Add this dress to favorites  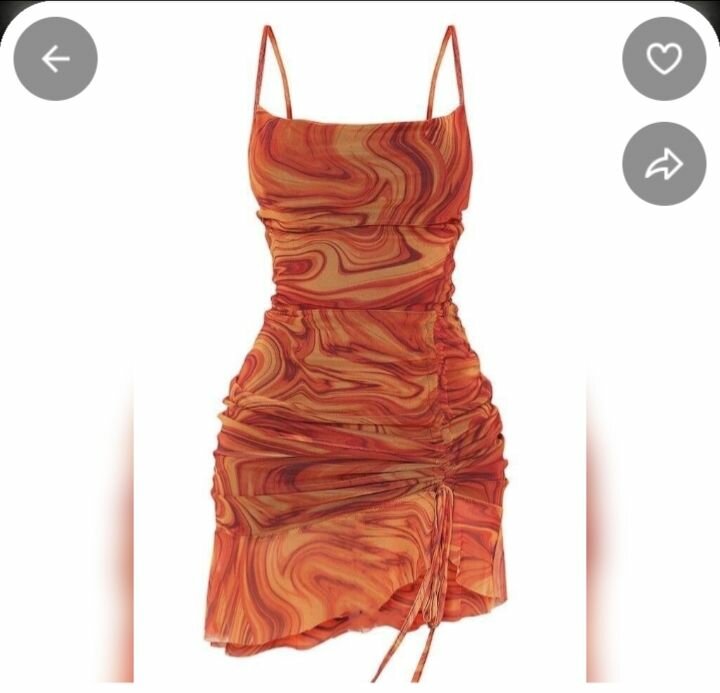click(x=664, y=59)
